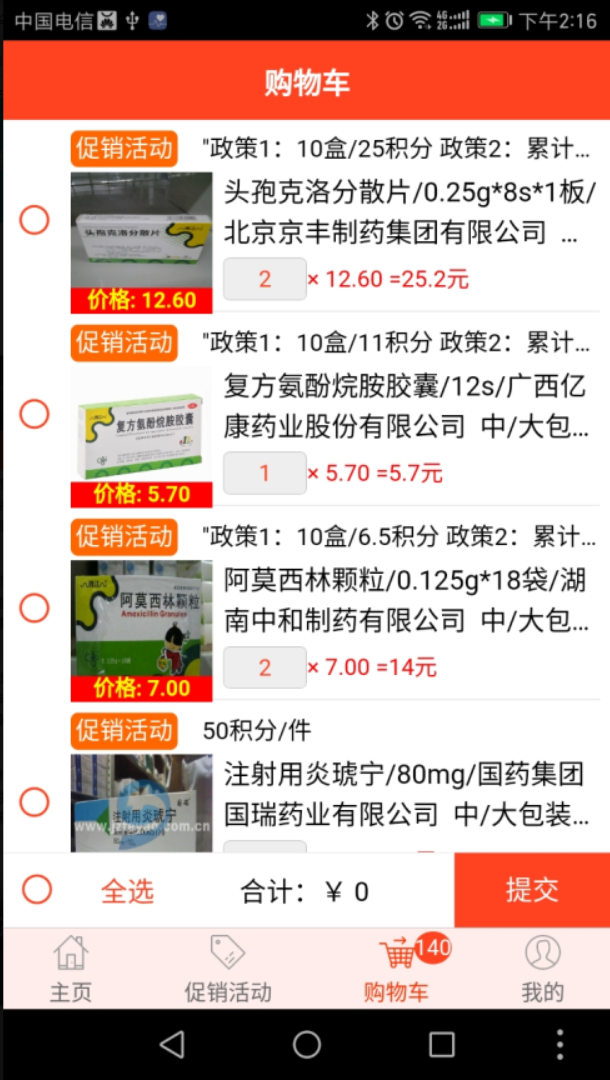Switch to the 促销活动 tab
610x1080 pixels.
point(228,968)
